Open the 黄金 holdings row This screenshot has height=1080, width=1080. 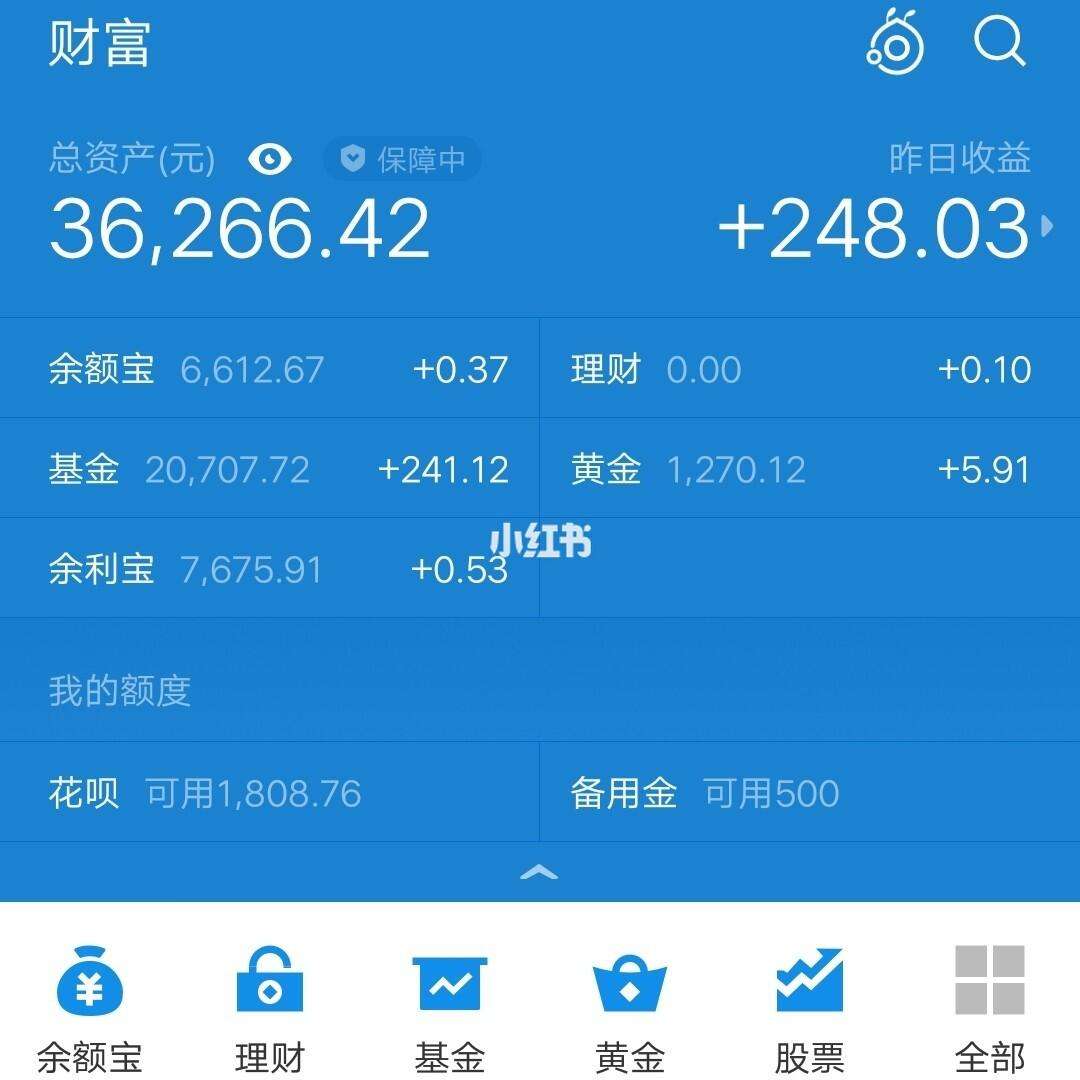click(x=800, y=469)
